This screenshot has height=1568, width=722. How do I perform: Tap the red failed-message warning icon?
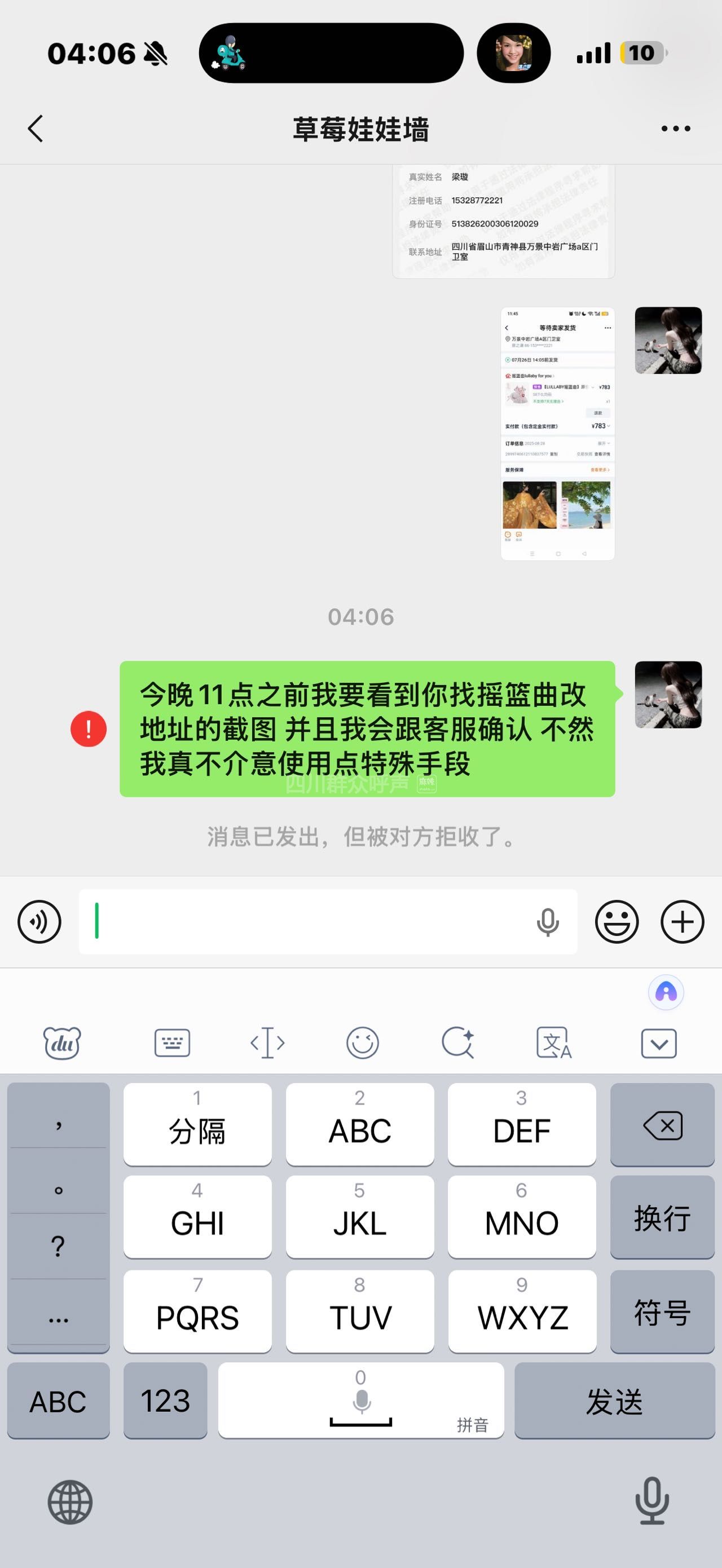point(89,728)
